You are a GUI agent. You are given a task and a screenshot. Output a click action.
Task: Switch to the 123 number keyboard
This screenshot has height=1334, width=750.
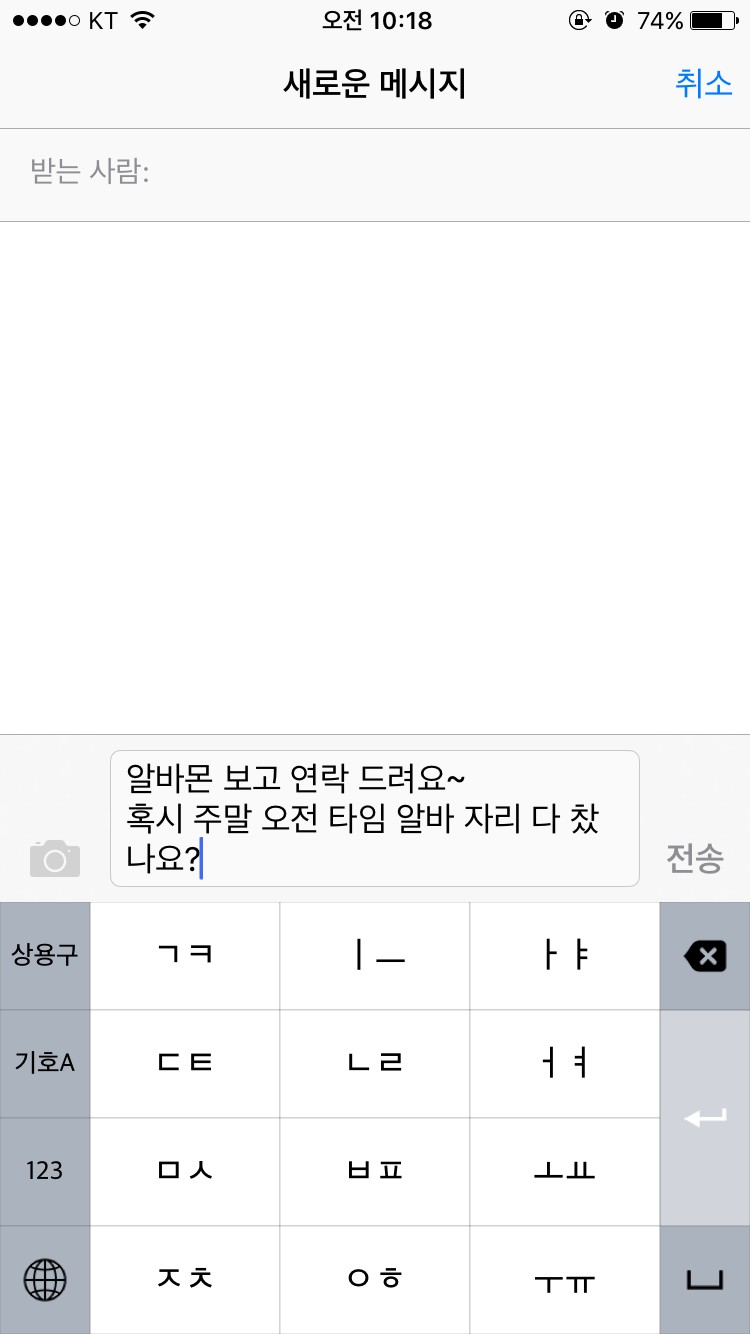click(x=44, y=1171)
